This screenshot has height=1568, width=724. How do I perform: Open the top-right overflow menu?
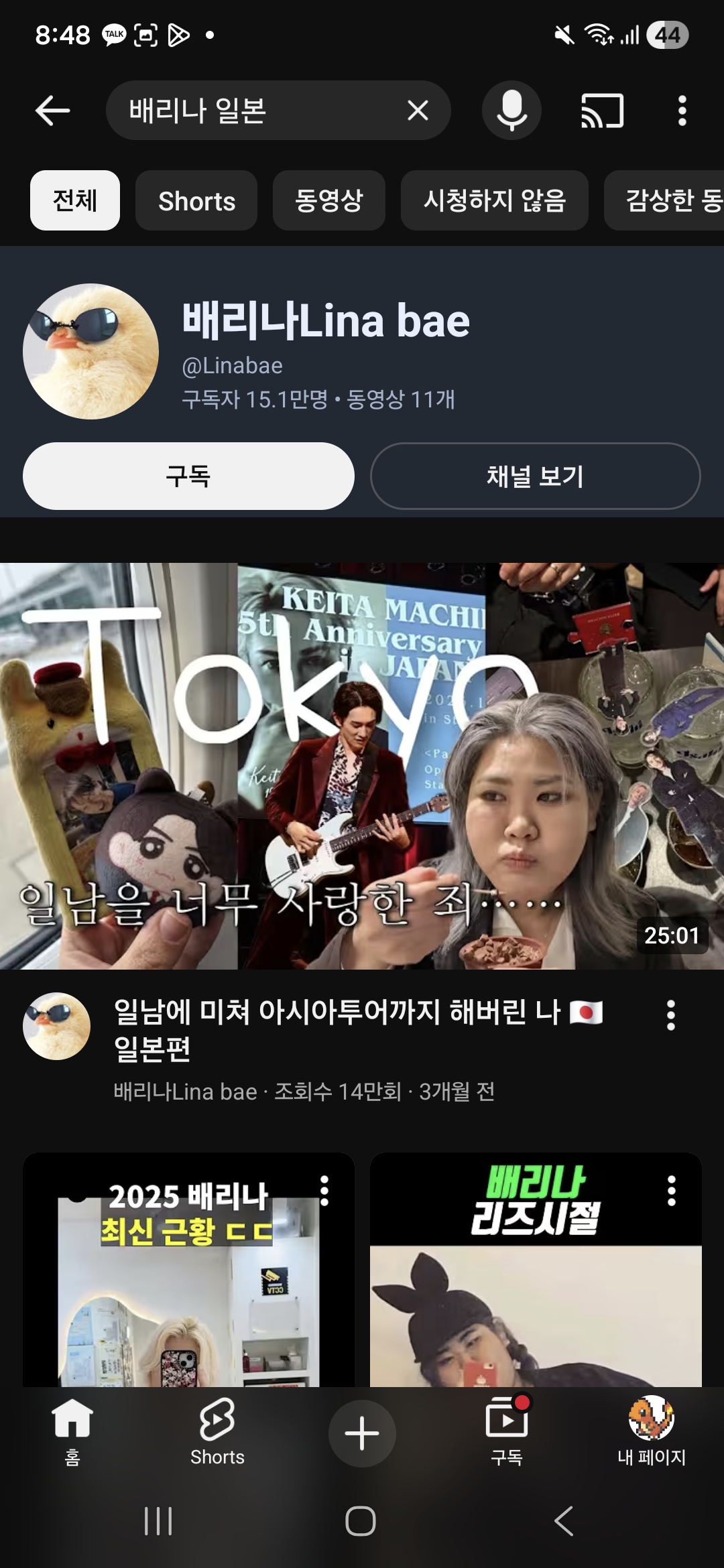(x=682, y=111)
